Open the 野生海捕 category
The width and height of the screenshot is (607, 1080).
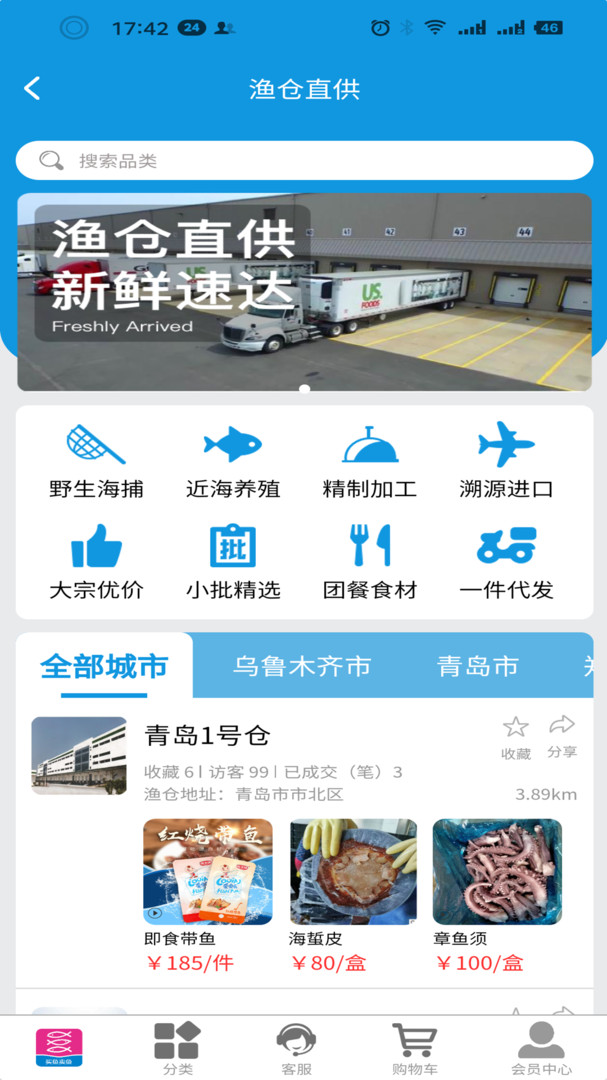coord(96,461)
